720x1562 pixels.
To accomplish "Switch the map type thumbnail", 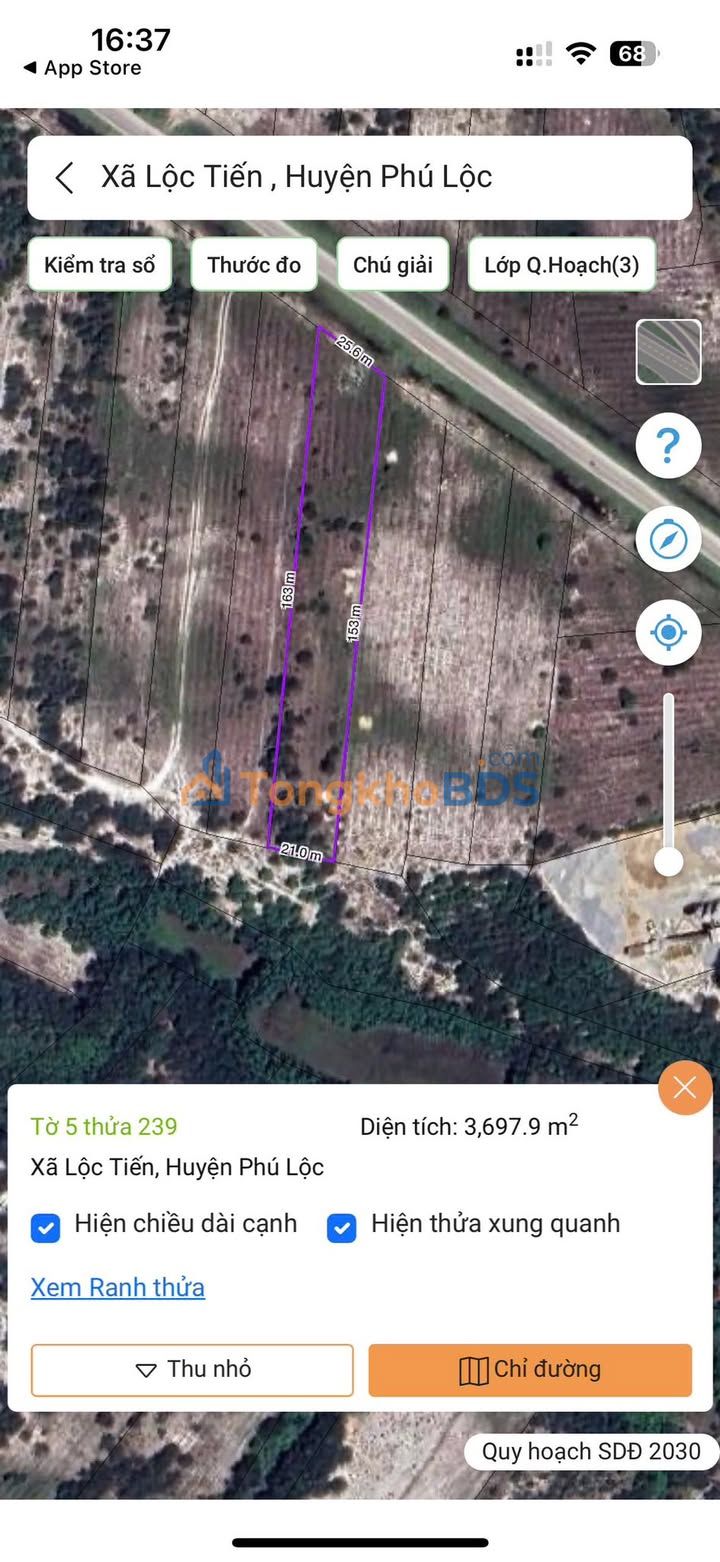I will click(668, 352).
